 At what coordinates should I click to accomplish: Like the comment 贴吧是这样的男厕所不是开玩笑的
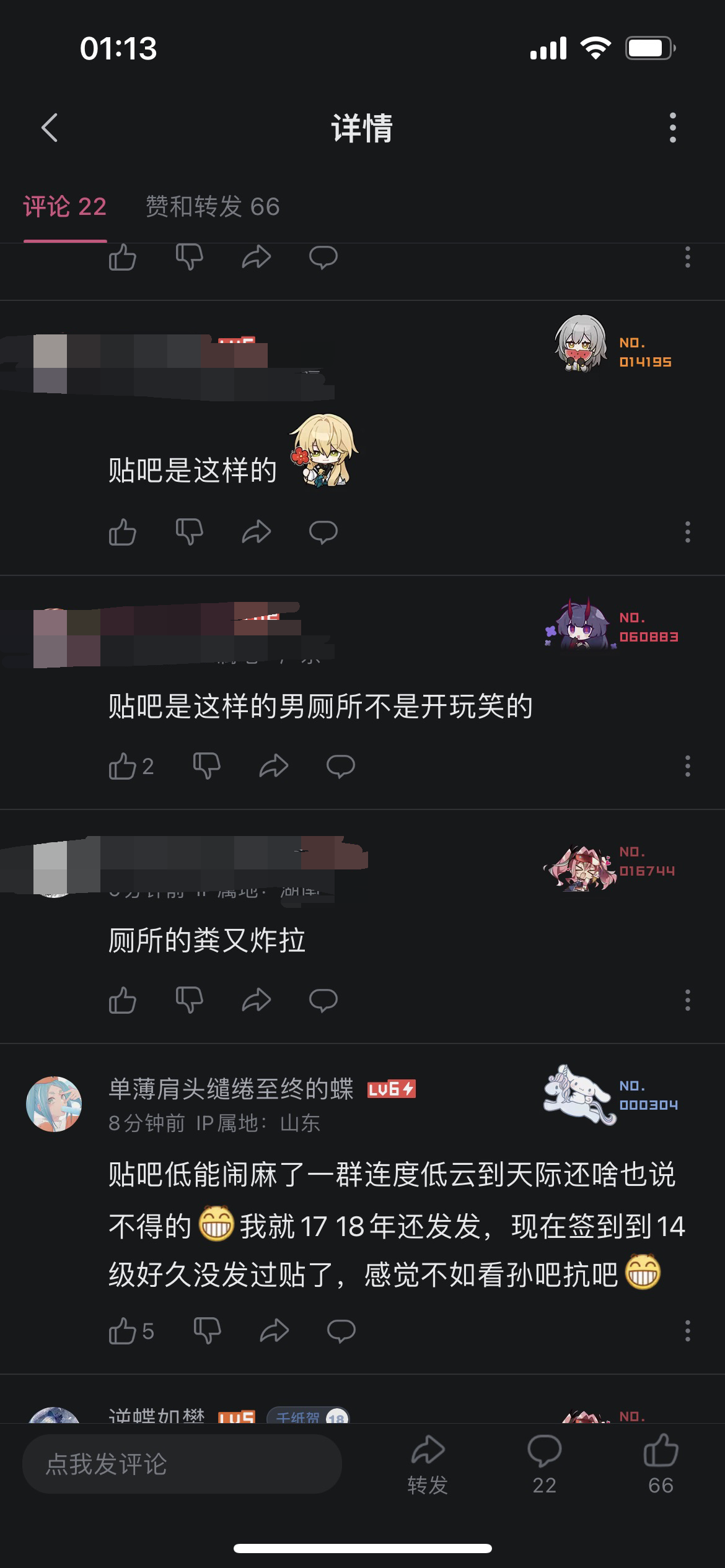coord(123,767)
